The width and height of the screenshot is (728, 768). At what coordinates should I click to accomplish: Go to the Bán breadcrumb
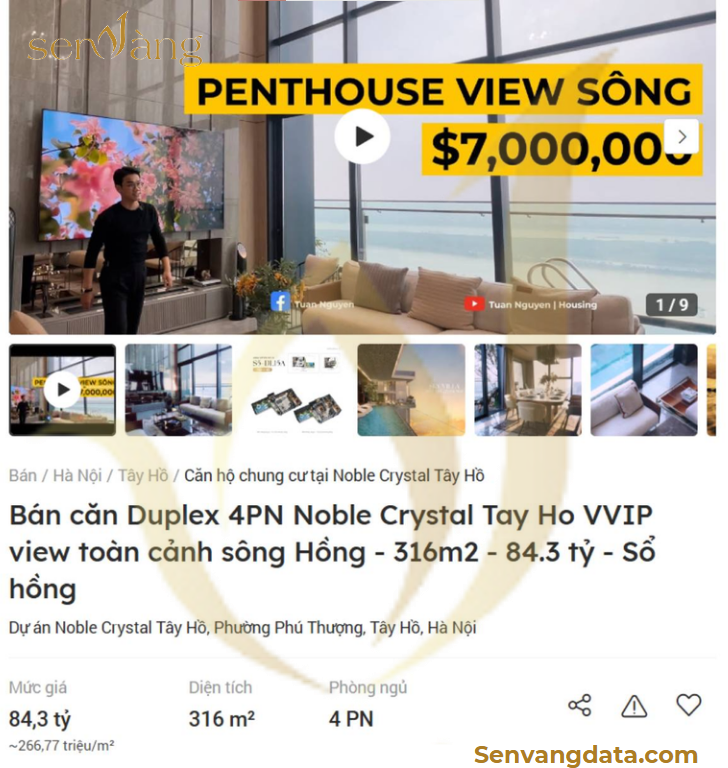(x=22, y=475)
